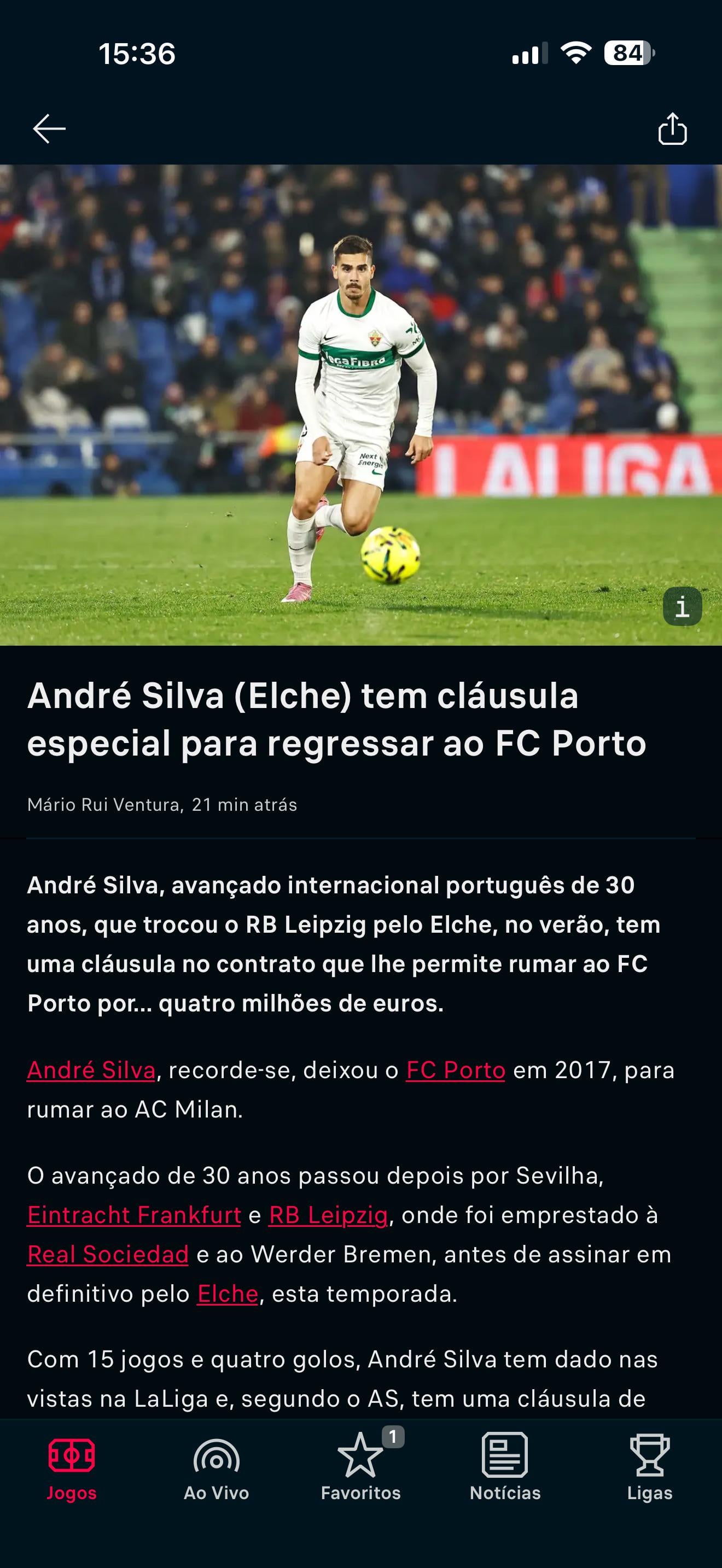Switch to the Jogos tab

point(72,1467)
